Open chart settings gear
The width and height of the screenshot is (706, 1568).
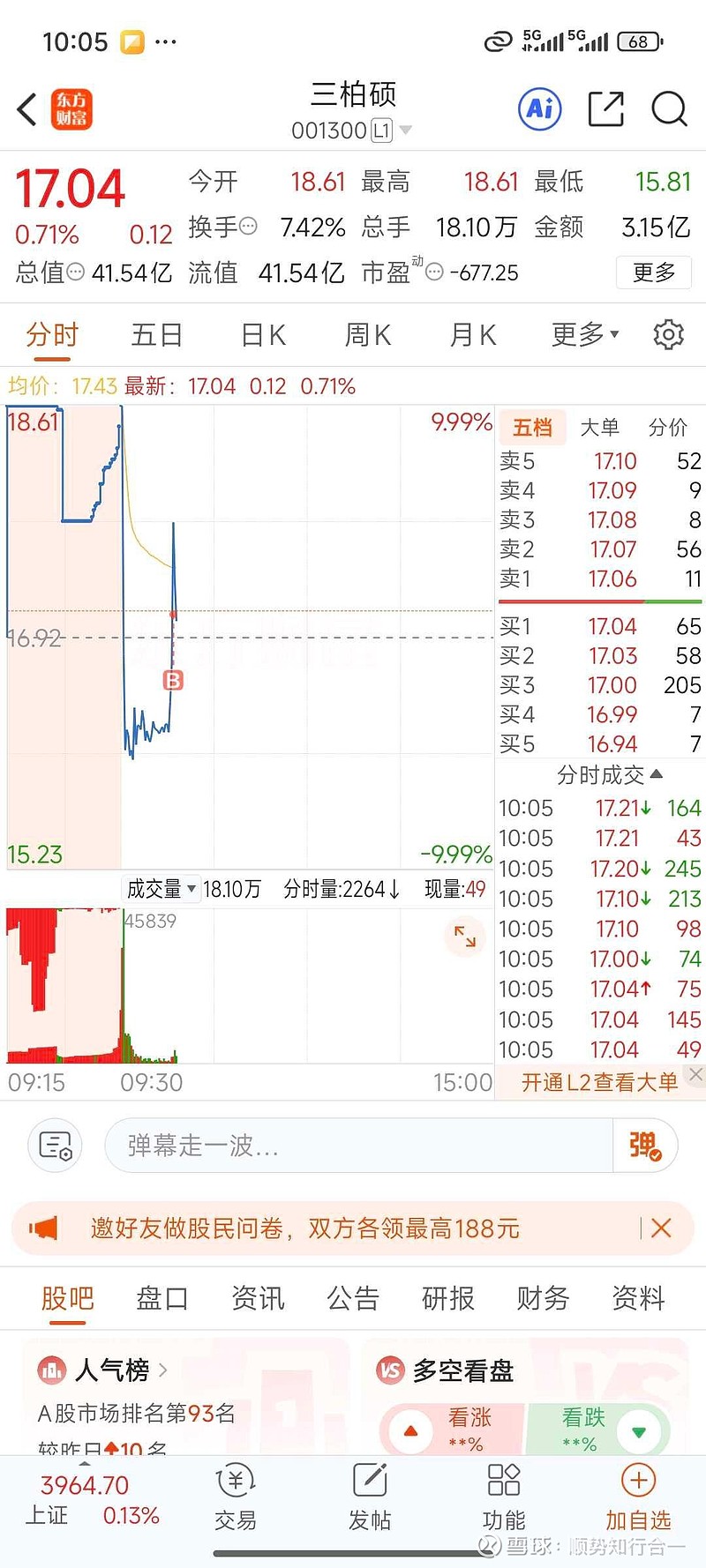pos(668,335)
